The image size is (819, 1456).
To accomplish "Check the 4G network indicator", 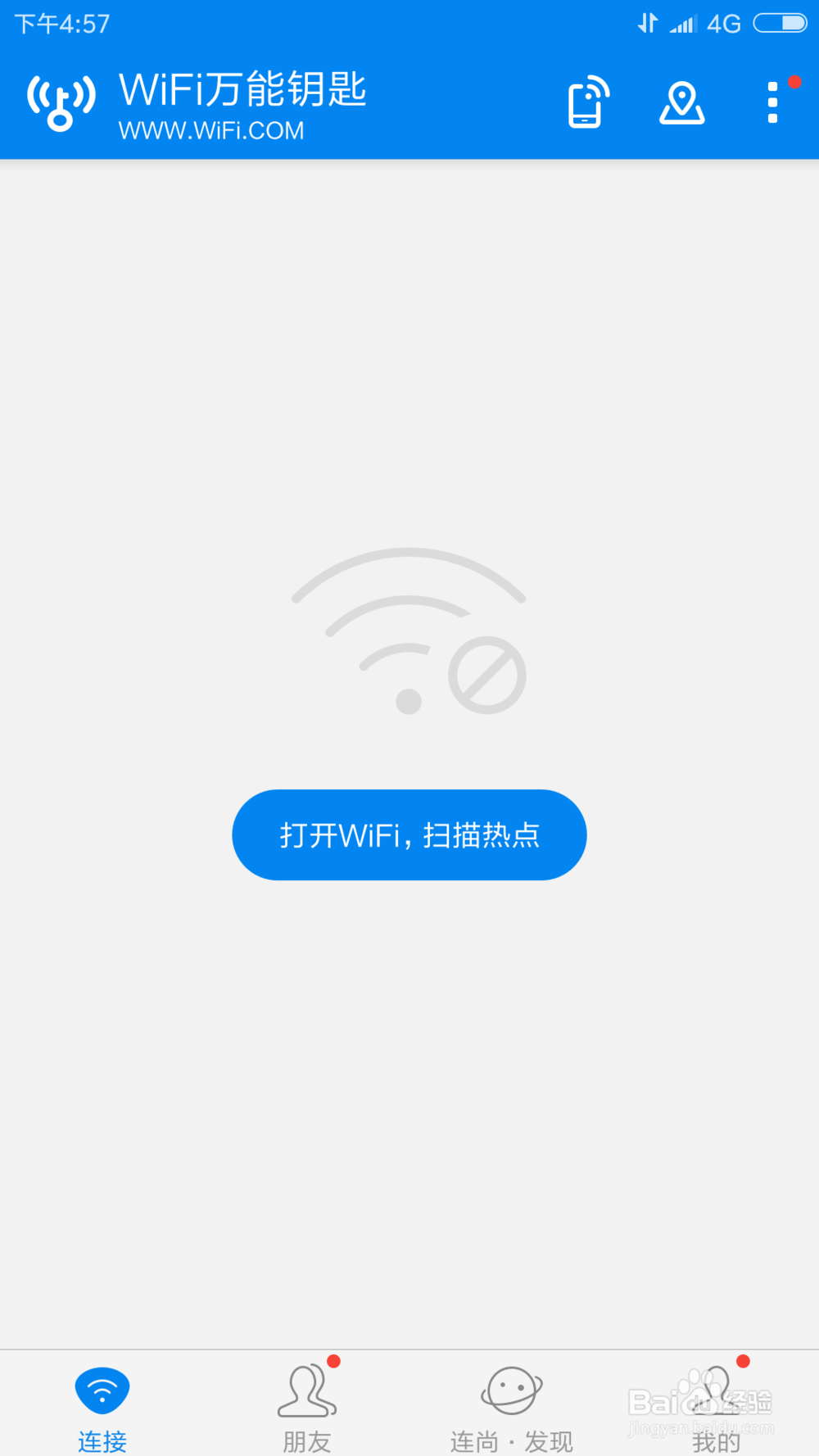I will click(724, 24).
